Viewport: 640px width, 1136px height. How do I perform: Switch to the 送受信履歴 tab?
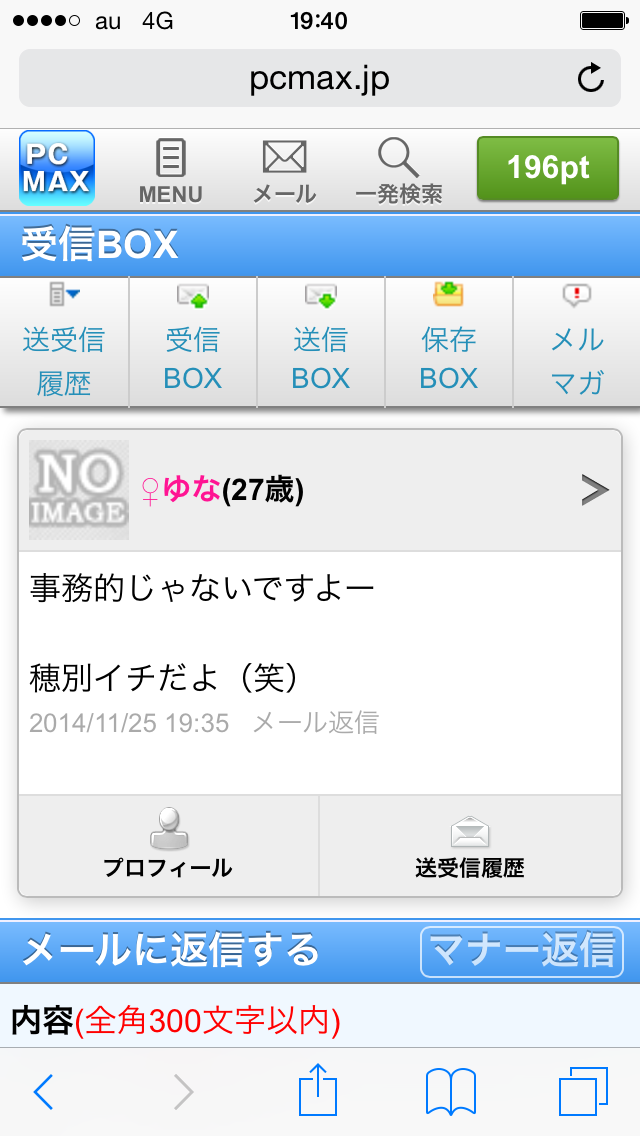click(64, 342)
